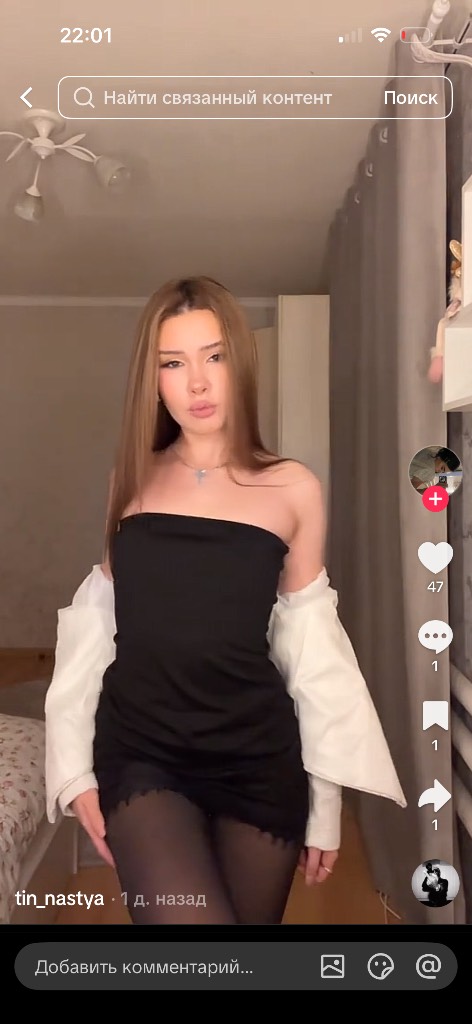Open the emoji picker
The image size is (472, 1024).
click(381, 967)
